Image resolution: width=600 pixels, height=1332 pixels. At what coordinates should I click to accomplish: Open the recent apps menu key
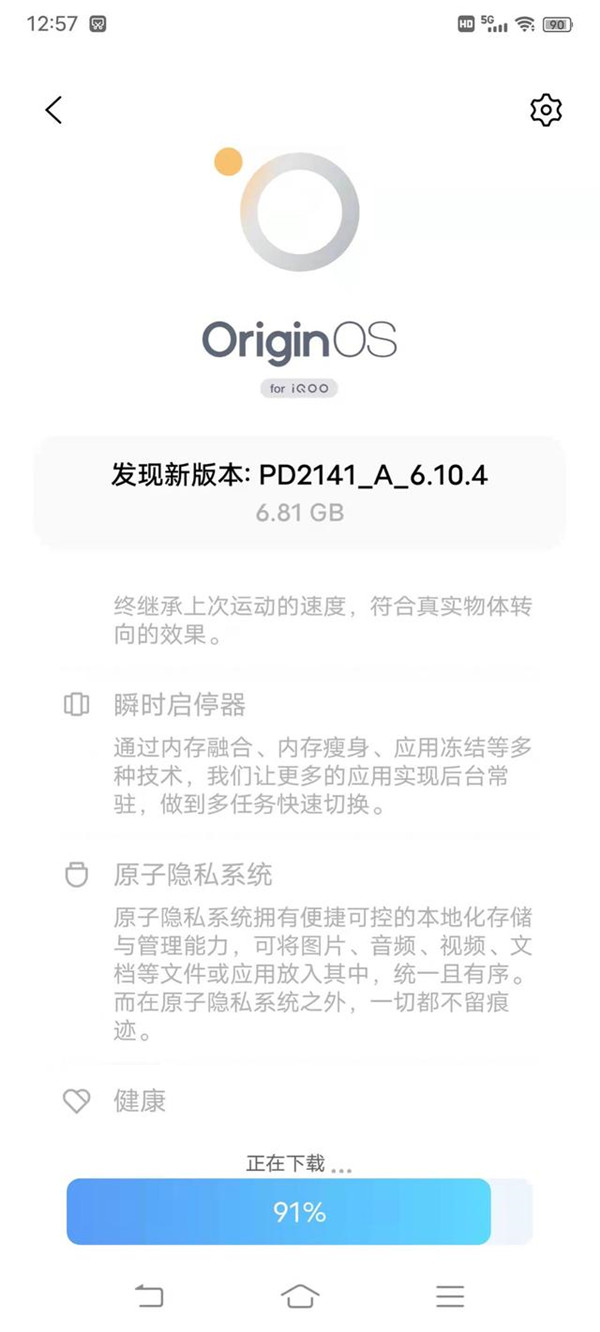(450, 1296)
